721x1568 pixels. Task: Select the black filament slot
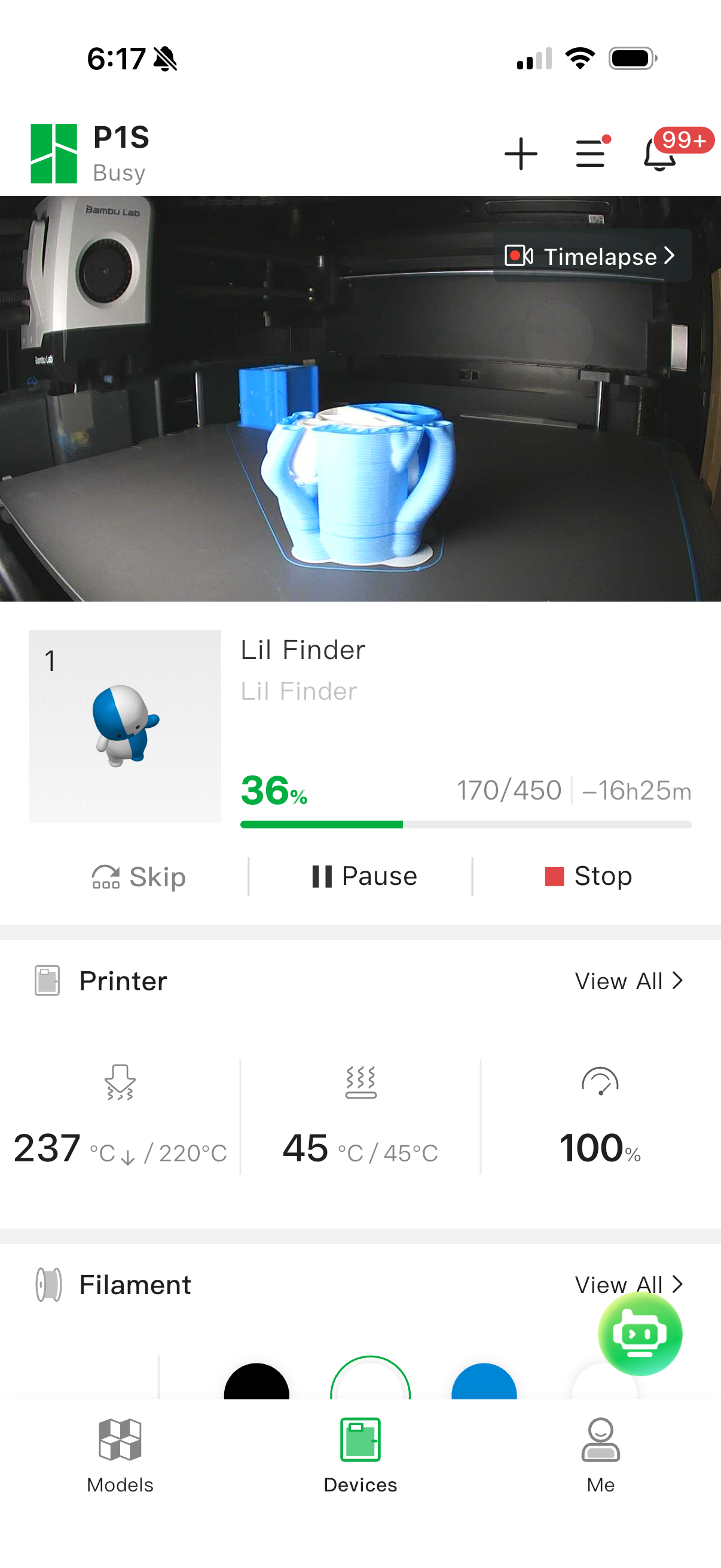coord(256,1383)
